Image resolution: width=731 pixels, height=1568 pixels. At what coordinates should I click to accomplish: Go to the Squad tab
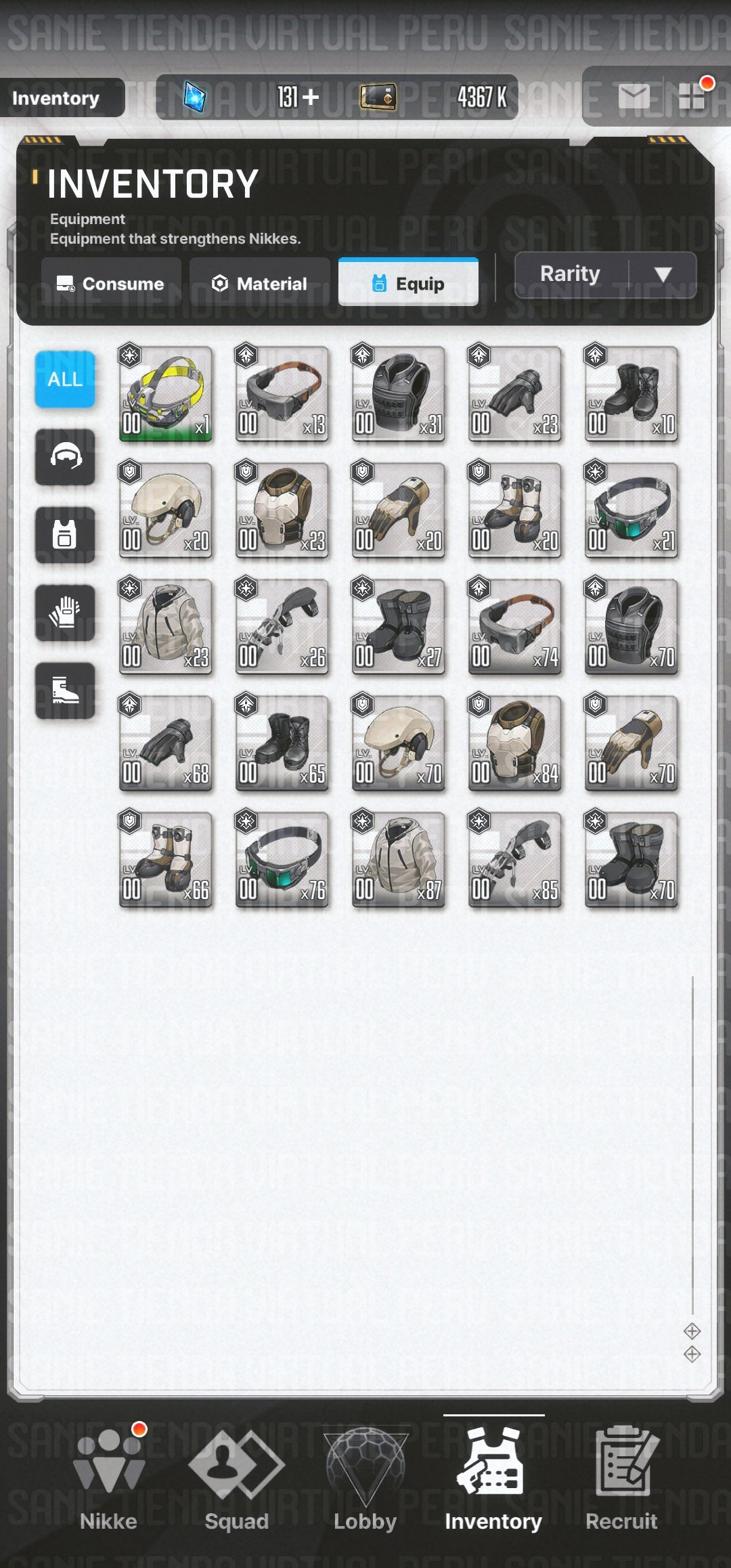[x=236, y=1479]
